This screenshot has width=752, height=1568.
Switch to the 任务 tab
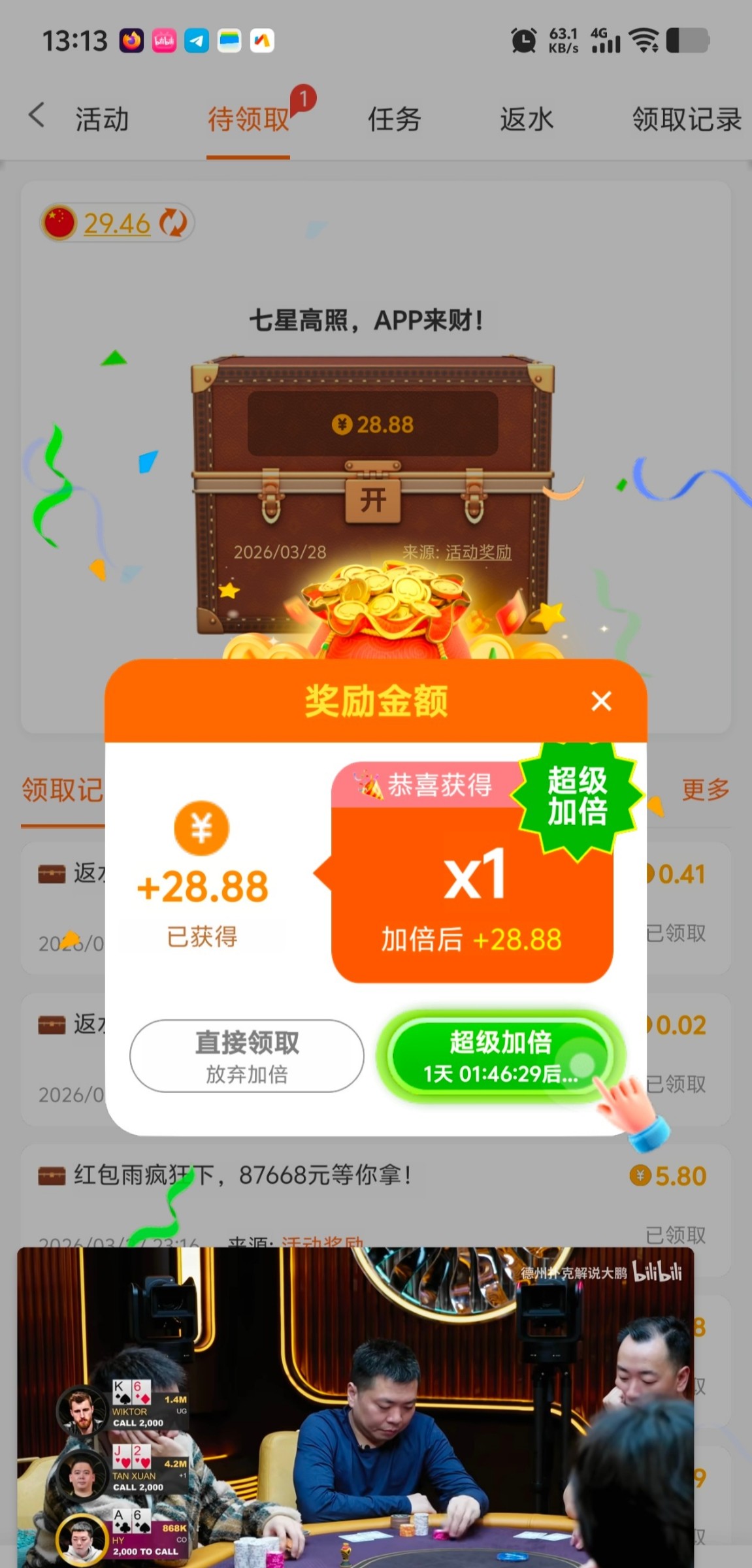(x=394, y=120)
